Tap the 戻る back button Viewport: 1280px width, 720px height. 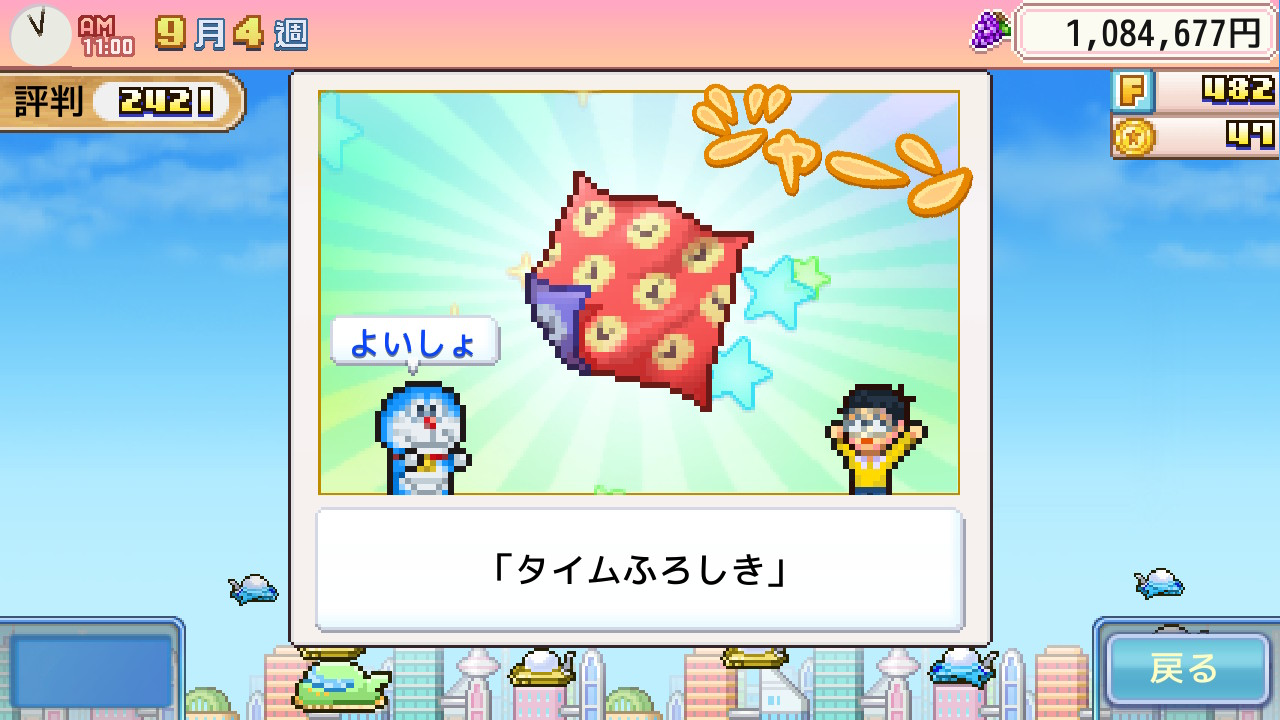click(x=1186, y=669)
